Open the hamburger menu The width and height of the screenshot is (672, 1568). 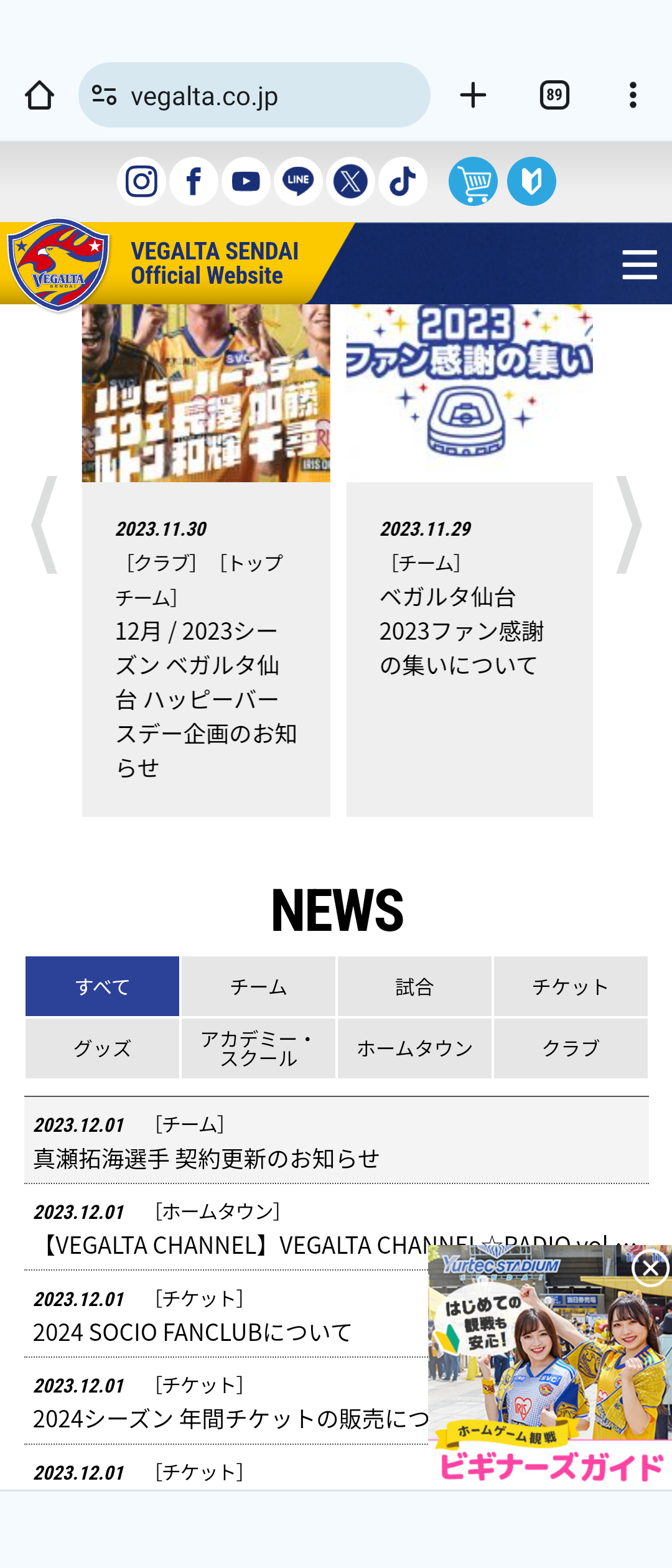(639, 264)
